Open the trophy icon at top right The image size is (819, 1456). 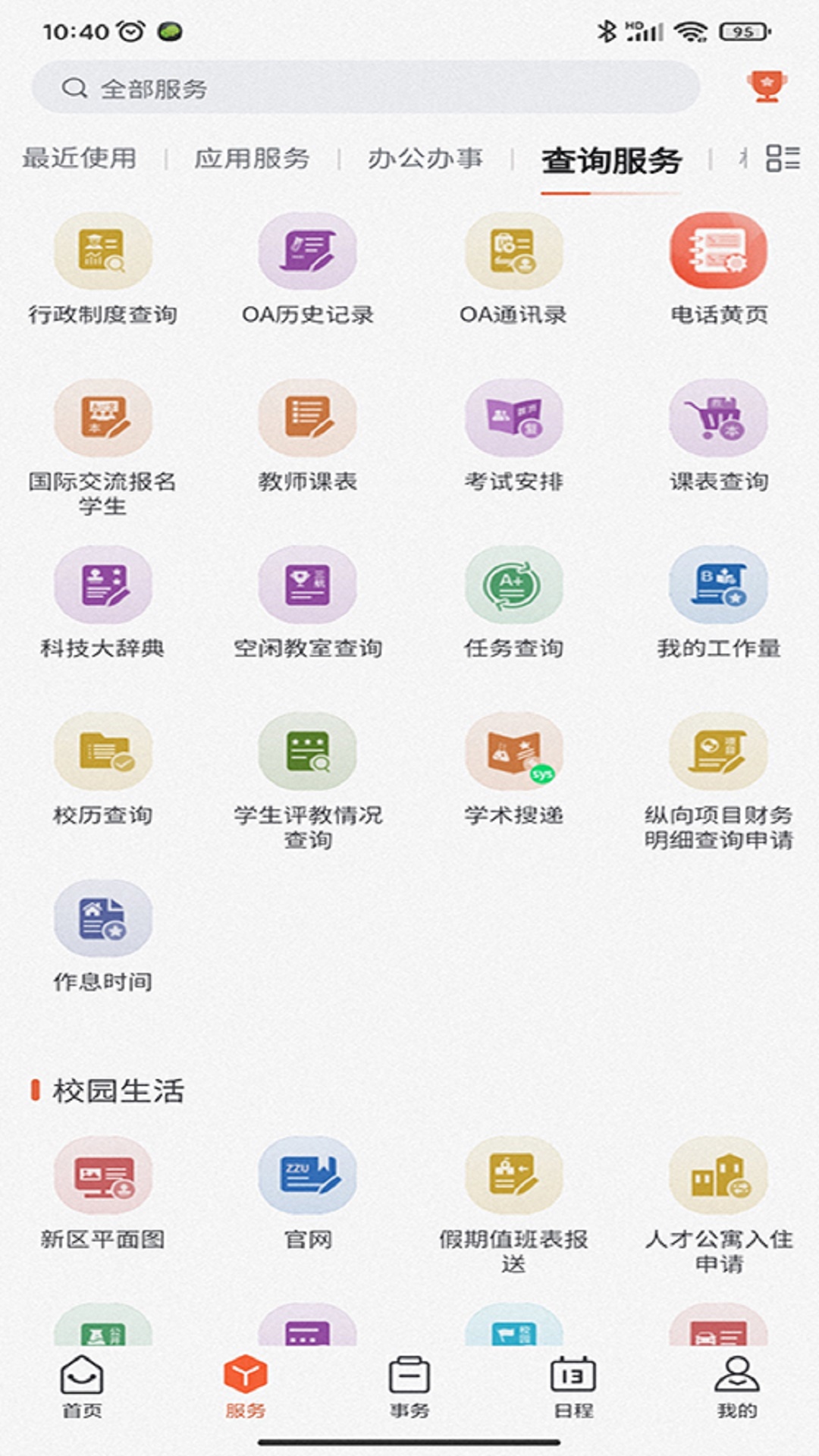pos(767,86)
